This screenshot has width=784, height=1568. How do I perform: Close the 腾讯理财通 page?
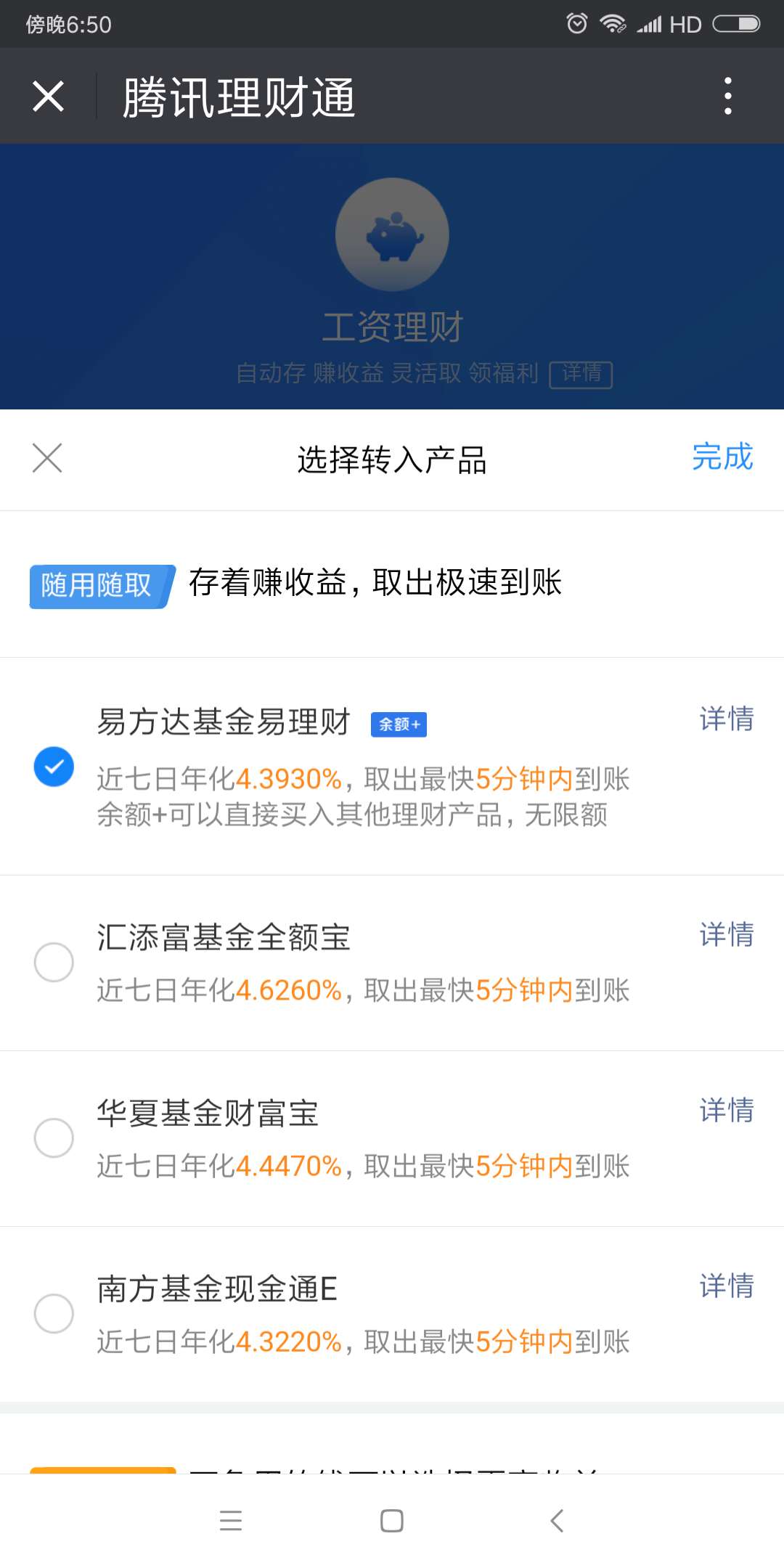click(48, 97)
